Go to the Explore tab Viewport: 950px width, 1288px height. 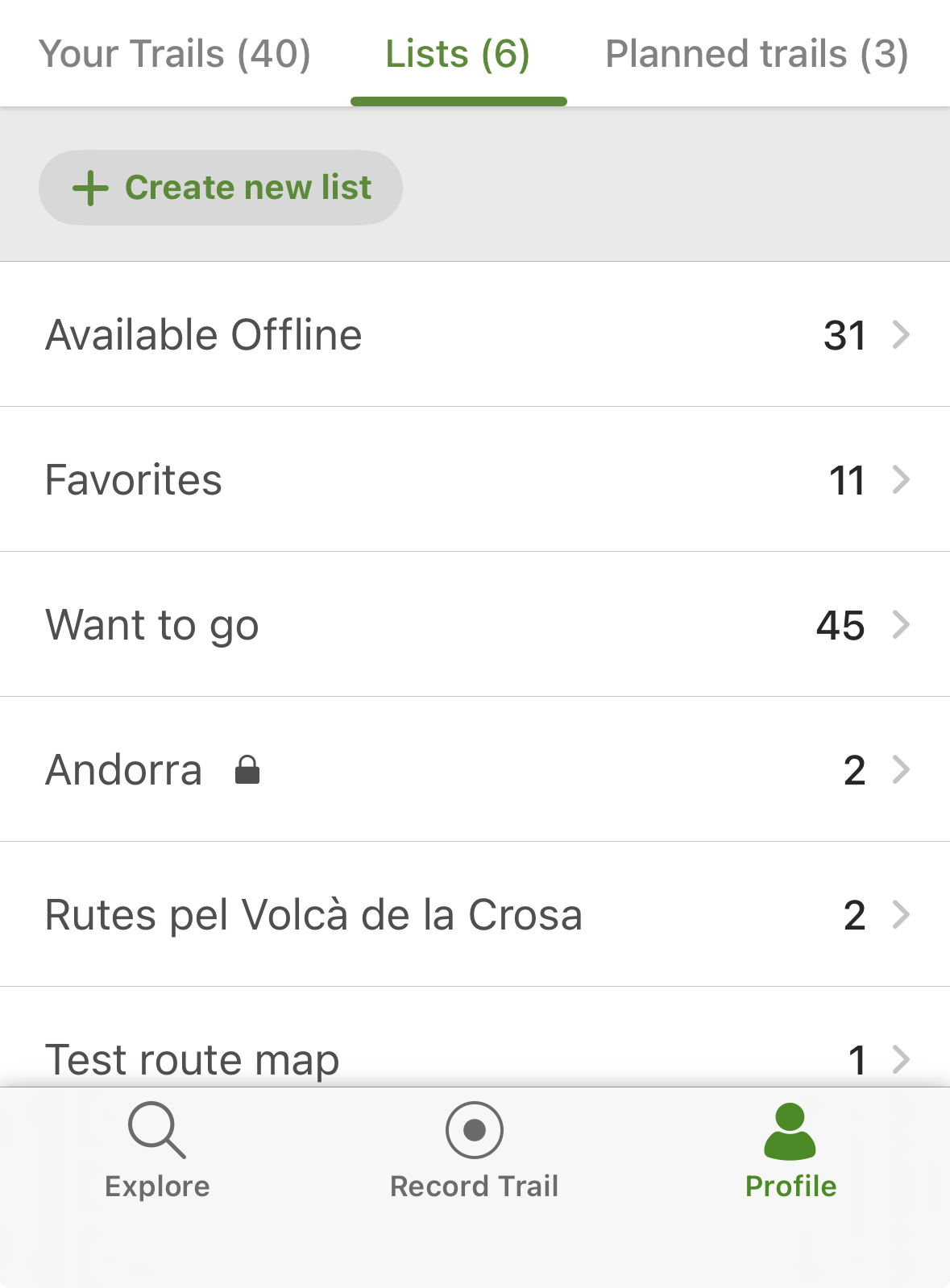click(x=157, y=1150)
